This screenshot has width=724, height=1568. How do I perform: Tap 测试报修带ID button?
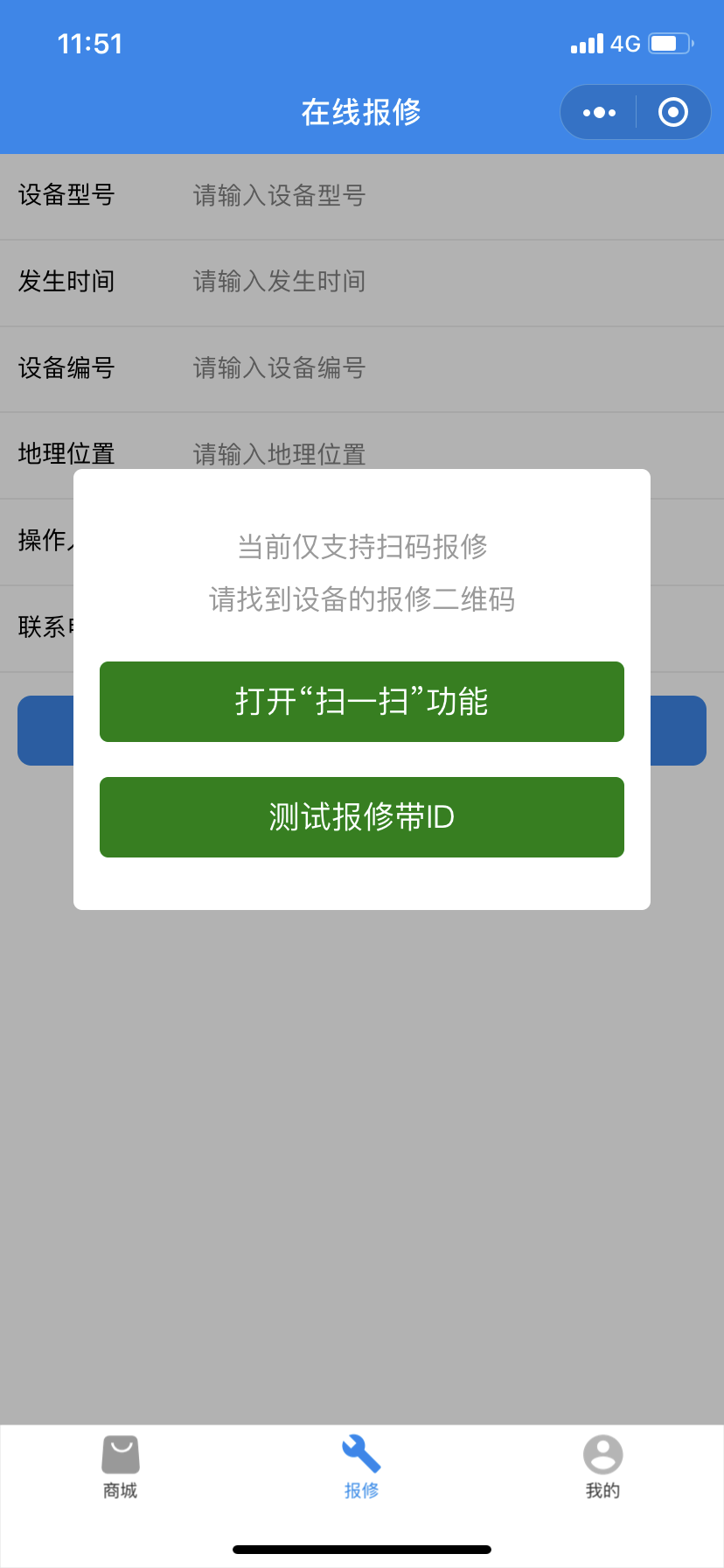click(361, 817)
